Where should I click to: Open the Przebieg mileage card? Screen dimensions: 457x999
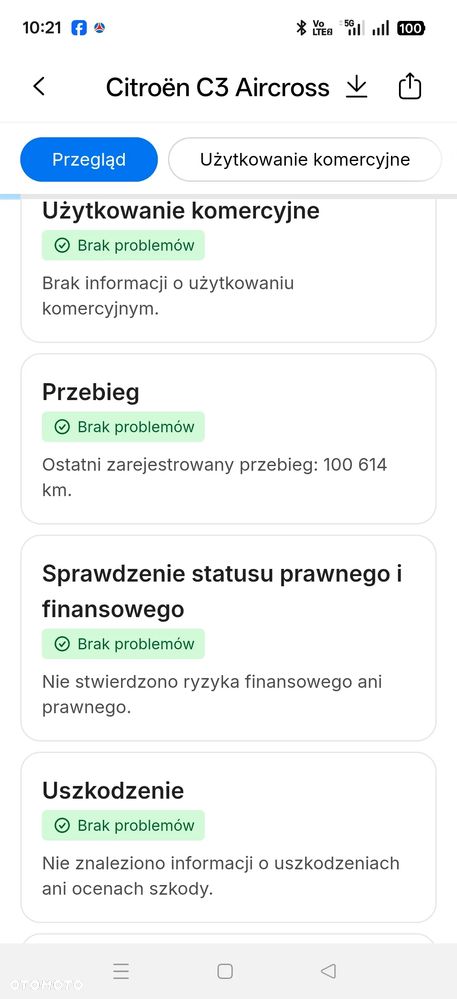[x=228, y=439]
